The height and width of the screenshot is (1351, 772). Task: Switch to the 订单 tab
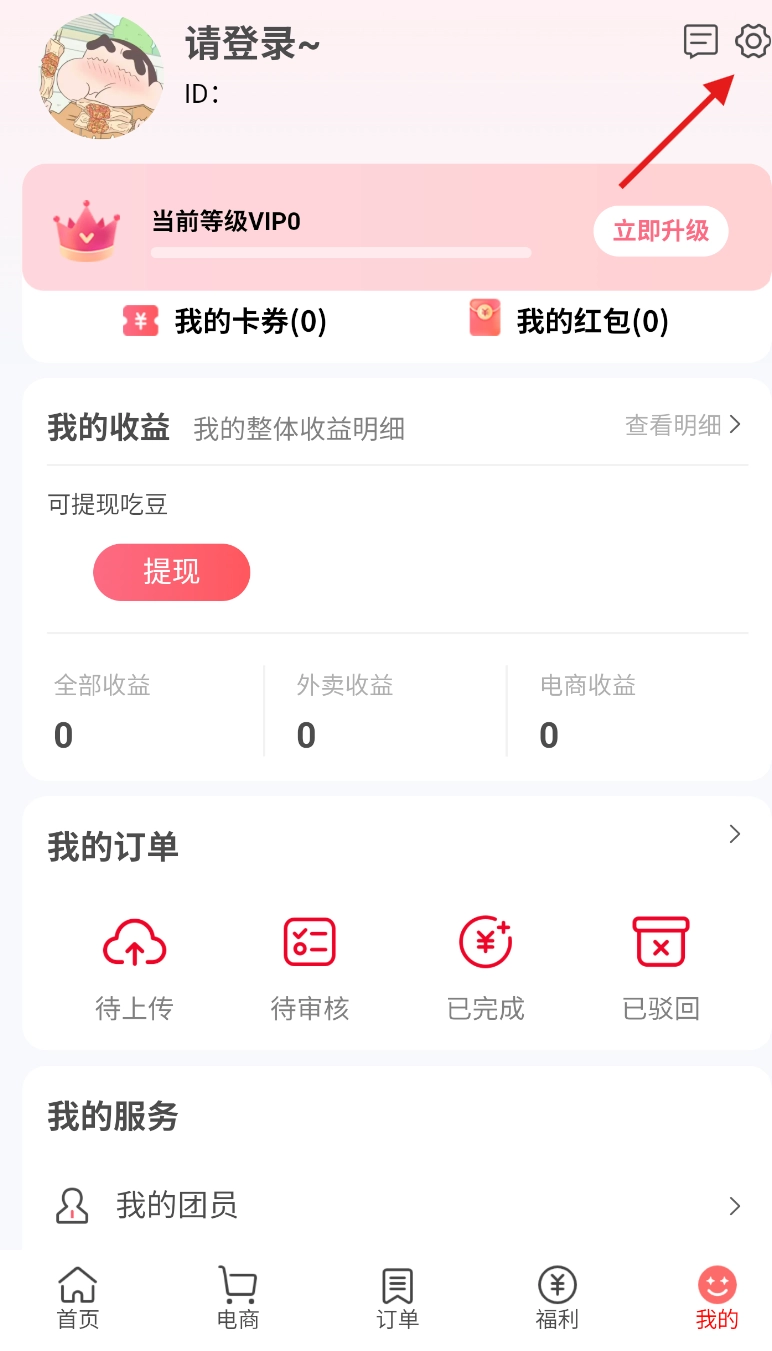pos(397,1298)
